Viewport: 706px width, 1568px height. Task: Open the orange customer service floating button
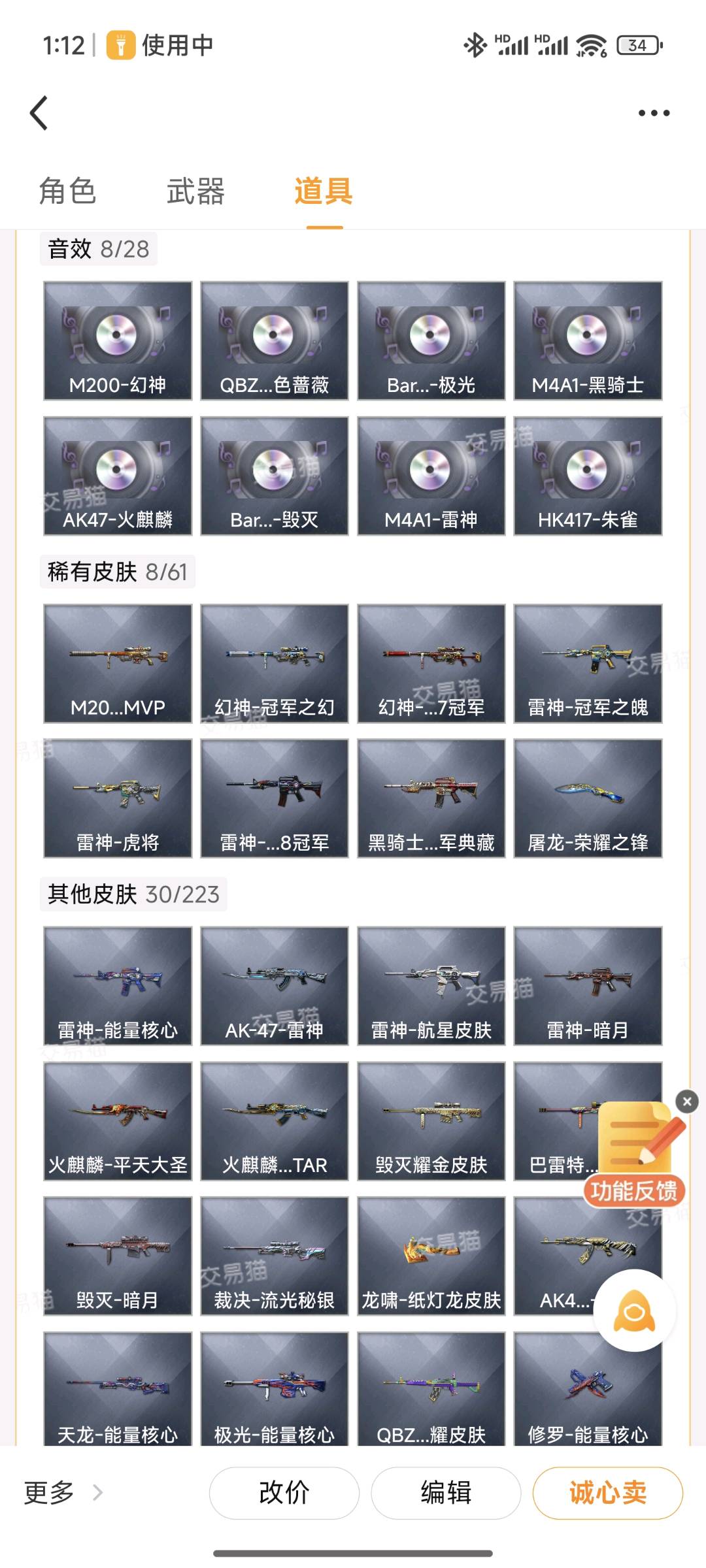tap(634, 1311)
